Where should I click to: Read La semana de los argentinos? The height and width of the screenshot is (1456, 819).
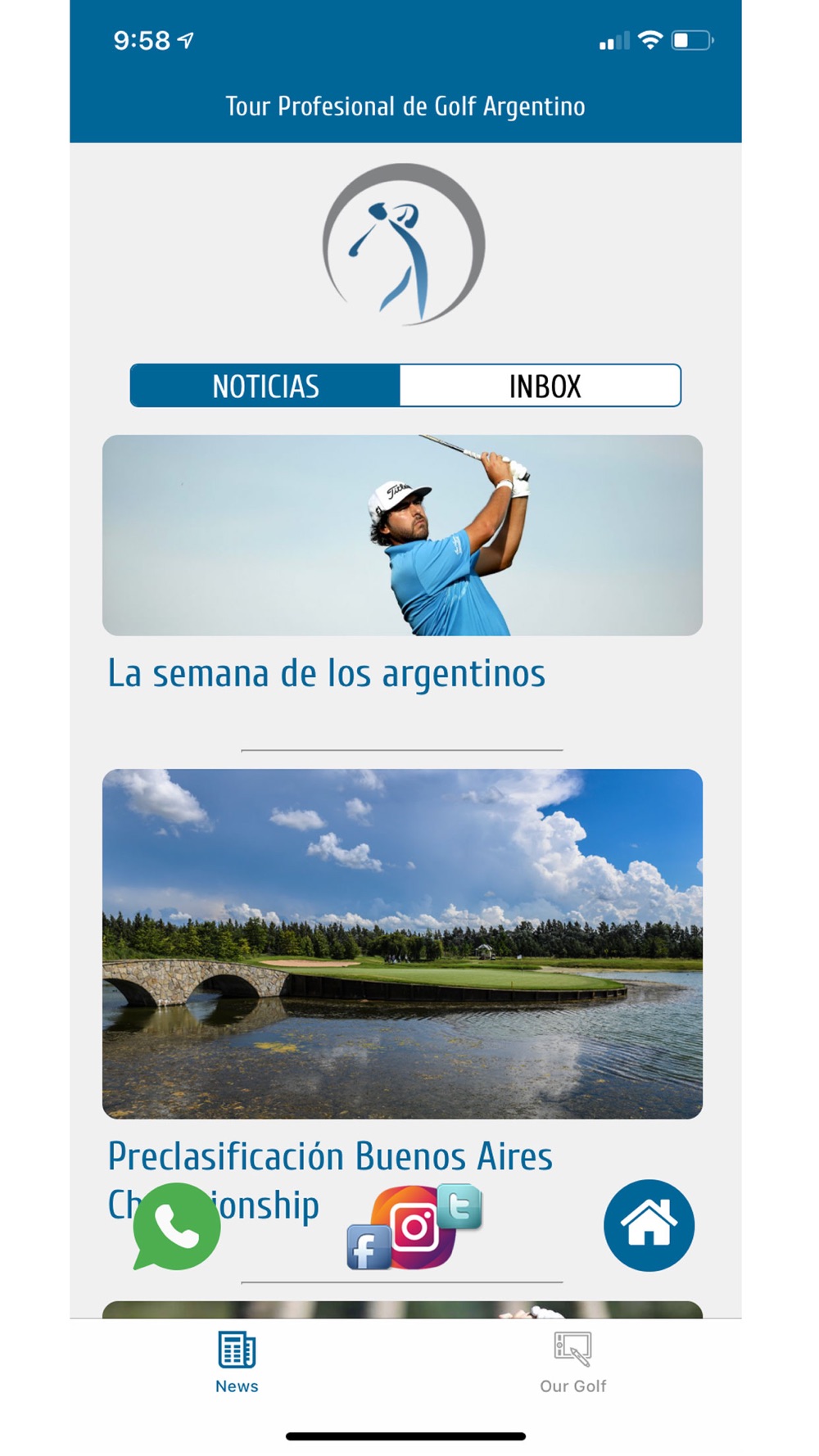point(326,674)
